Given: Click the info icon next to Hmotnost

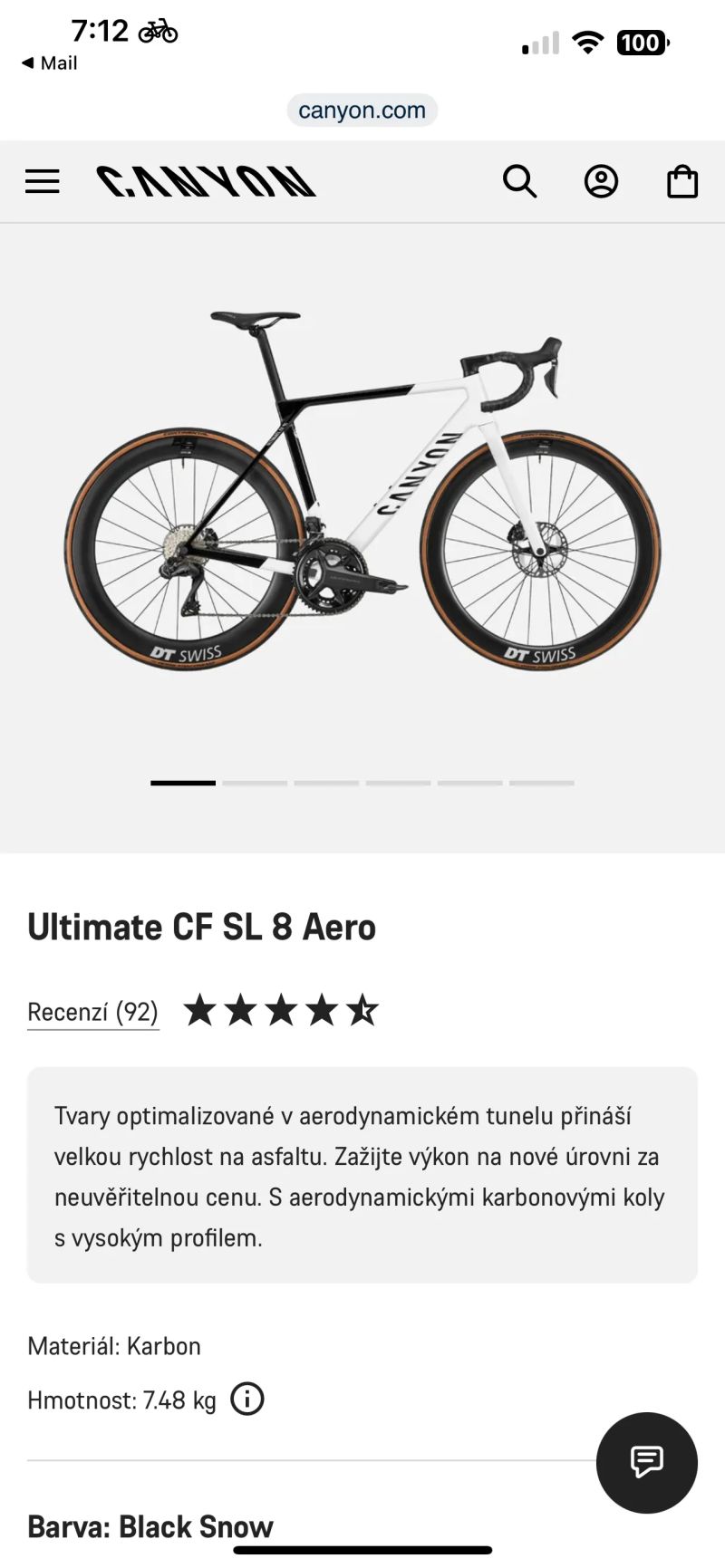Looking at the screenshot, I should click(246, 1400).
